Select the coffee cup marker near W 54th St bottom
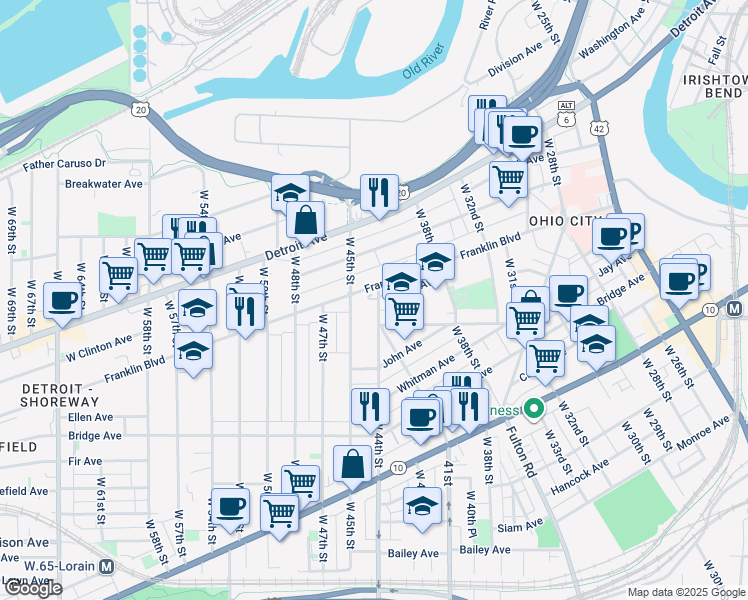 [x=230, y=507]
